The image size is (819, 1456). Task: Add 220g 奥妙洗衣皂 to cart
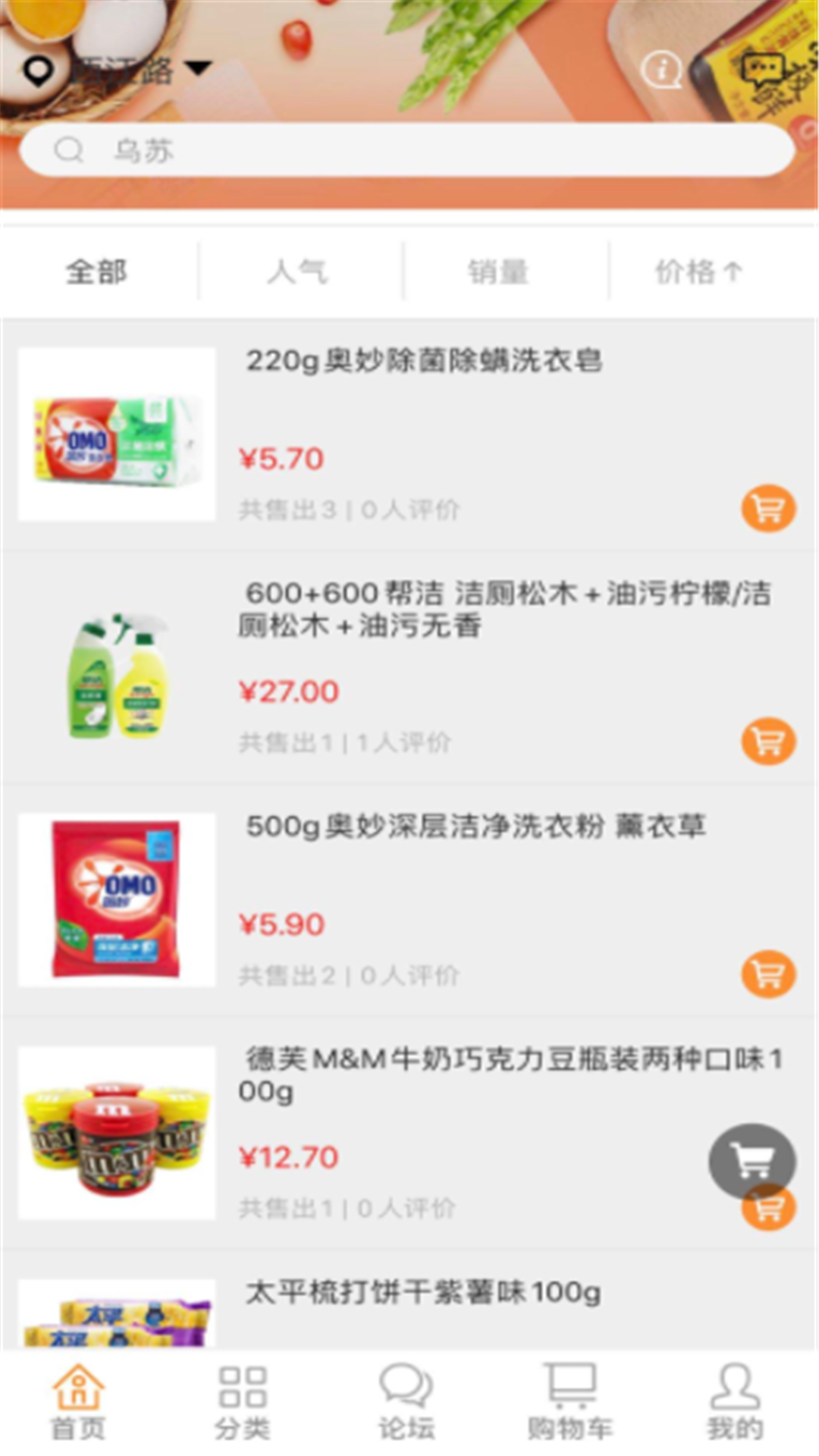(768, 508)
